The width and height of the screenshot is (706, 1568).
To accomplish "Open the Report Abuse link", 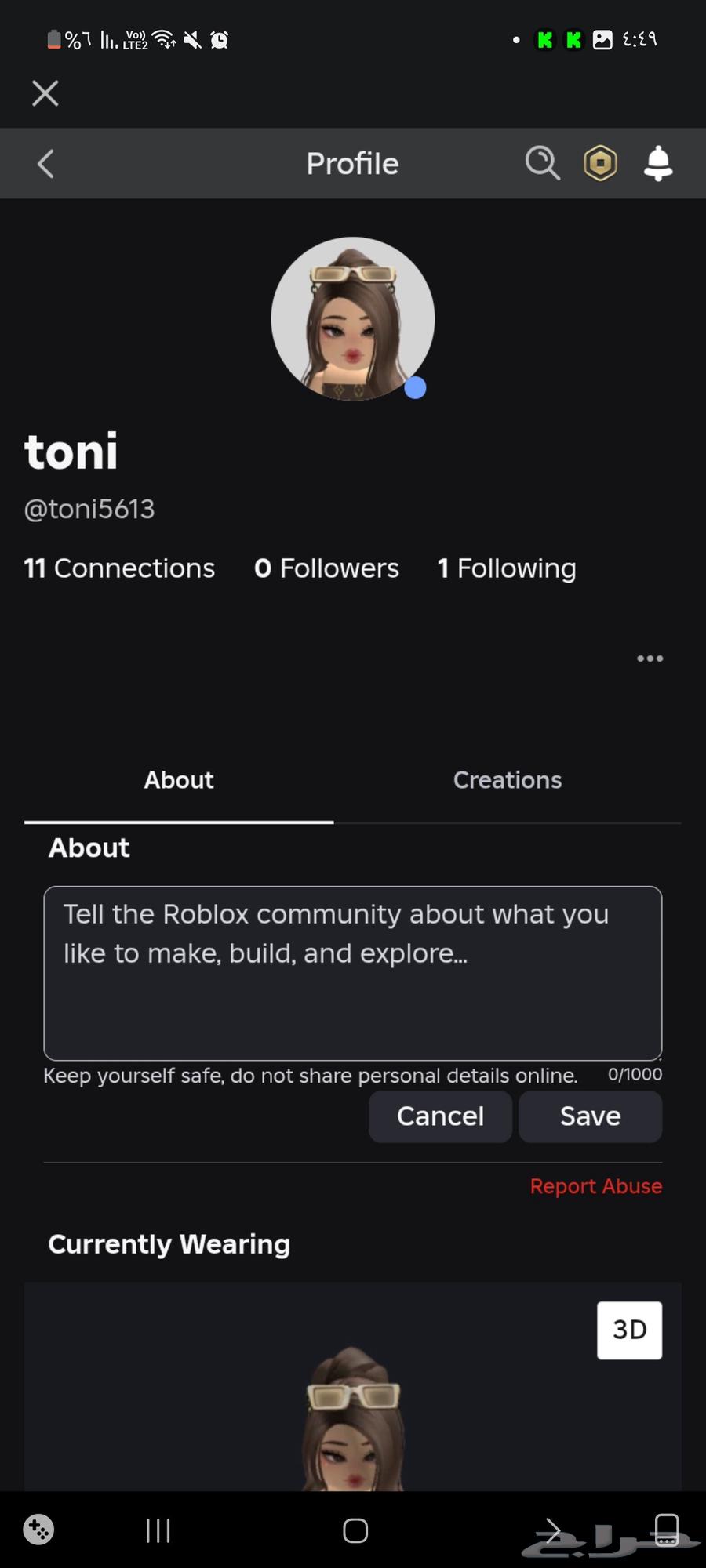I will [595, 1186].
